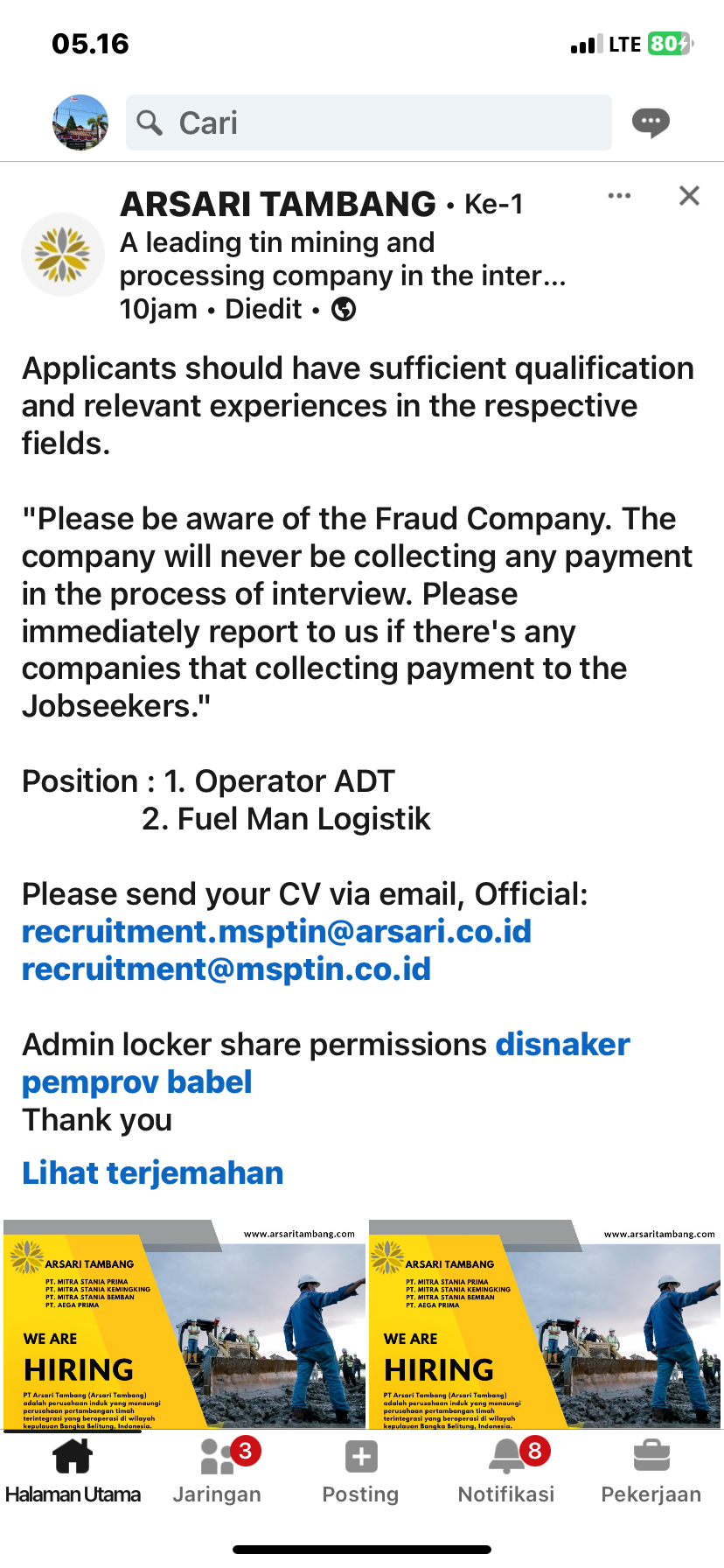The width and height of the screenshot is (724, 1568).
Task: Open the ARSARI TAMBANG company page
Action: (278, 205)
